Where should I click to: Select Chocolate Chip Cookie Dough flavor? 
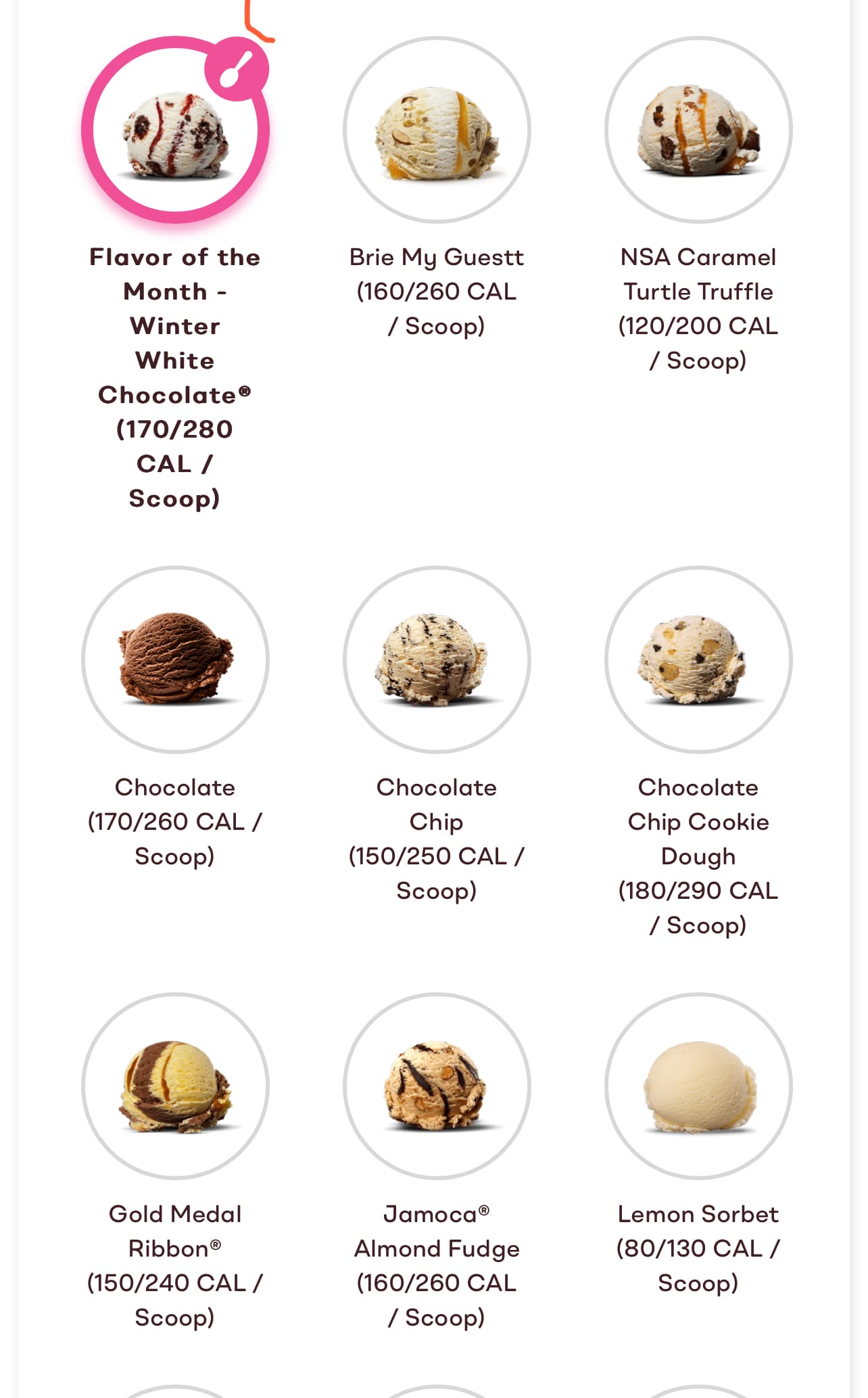point(698,659)
